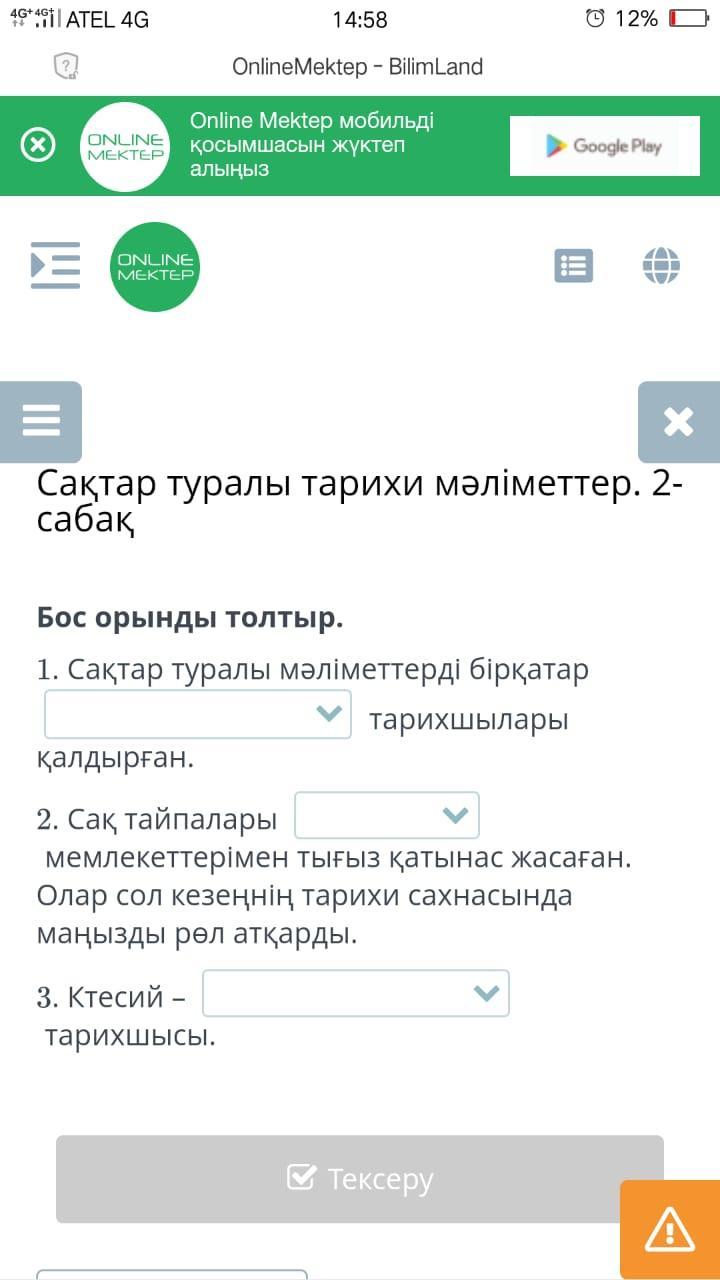Dismiss the Online Mektep app banner
Viewport: 720px width, 1280px height.
(x=38, y=146)
